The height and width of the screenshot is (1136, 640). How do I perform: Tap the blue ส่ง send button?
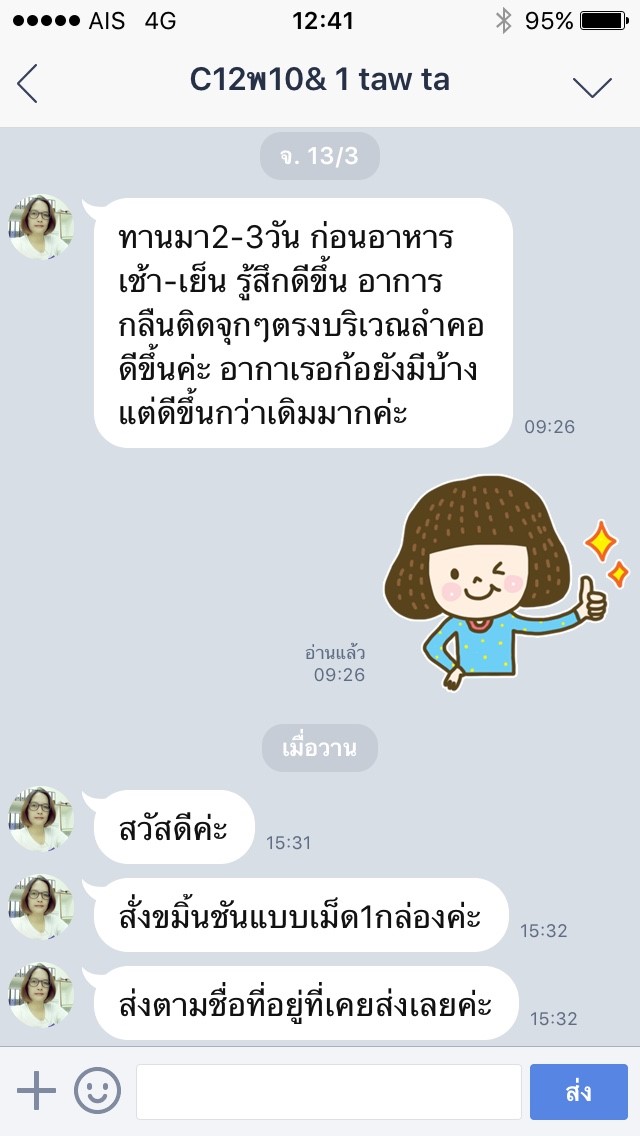pyautogui.click(x=578, y=1091)
